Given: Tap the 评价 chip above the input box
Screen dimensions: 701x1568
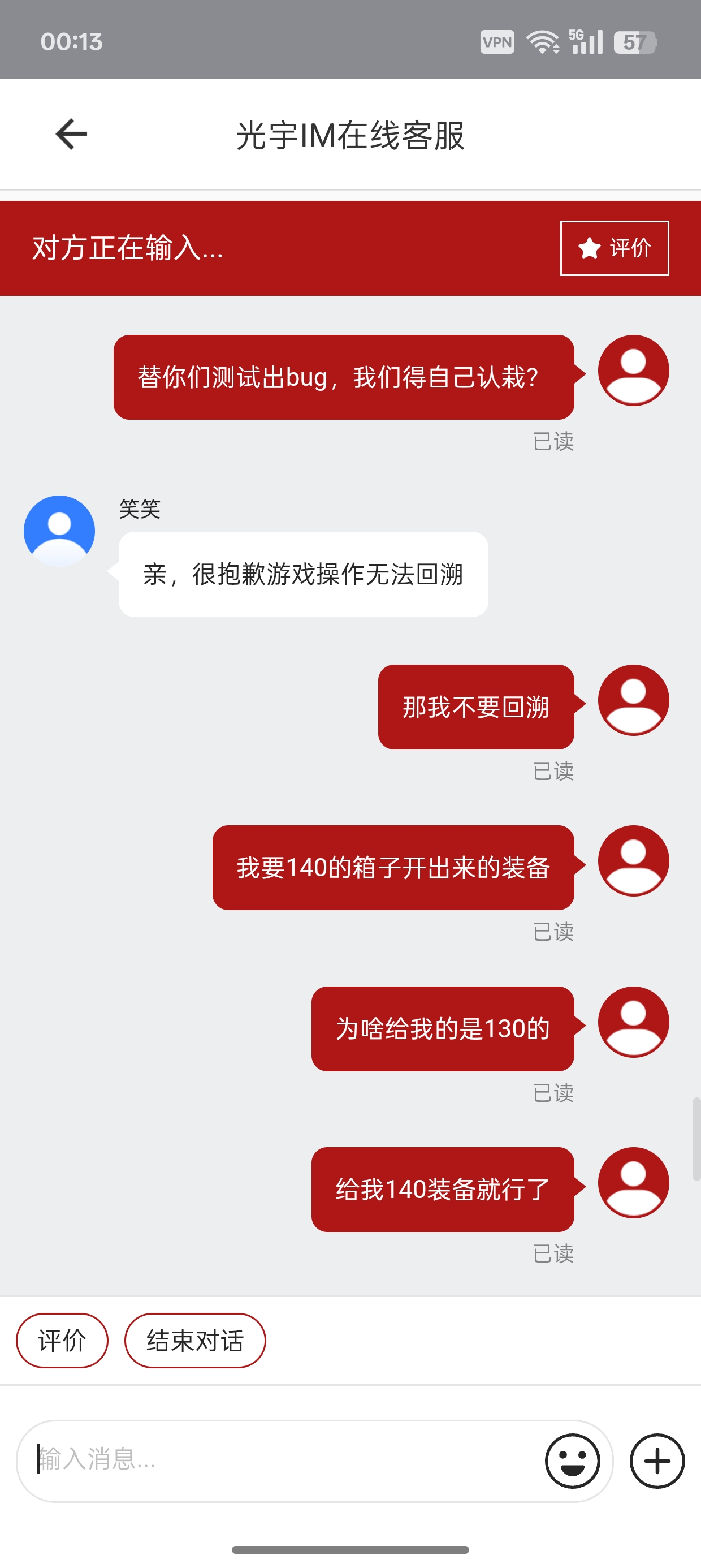Looking at the screenshot, I should [x=62, y=1341].
